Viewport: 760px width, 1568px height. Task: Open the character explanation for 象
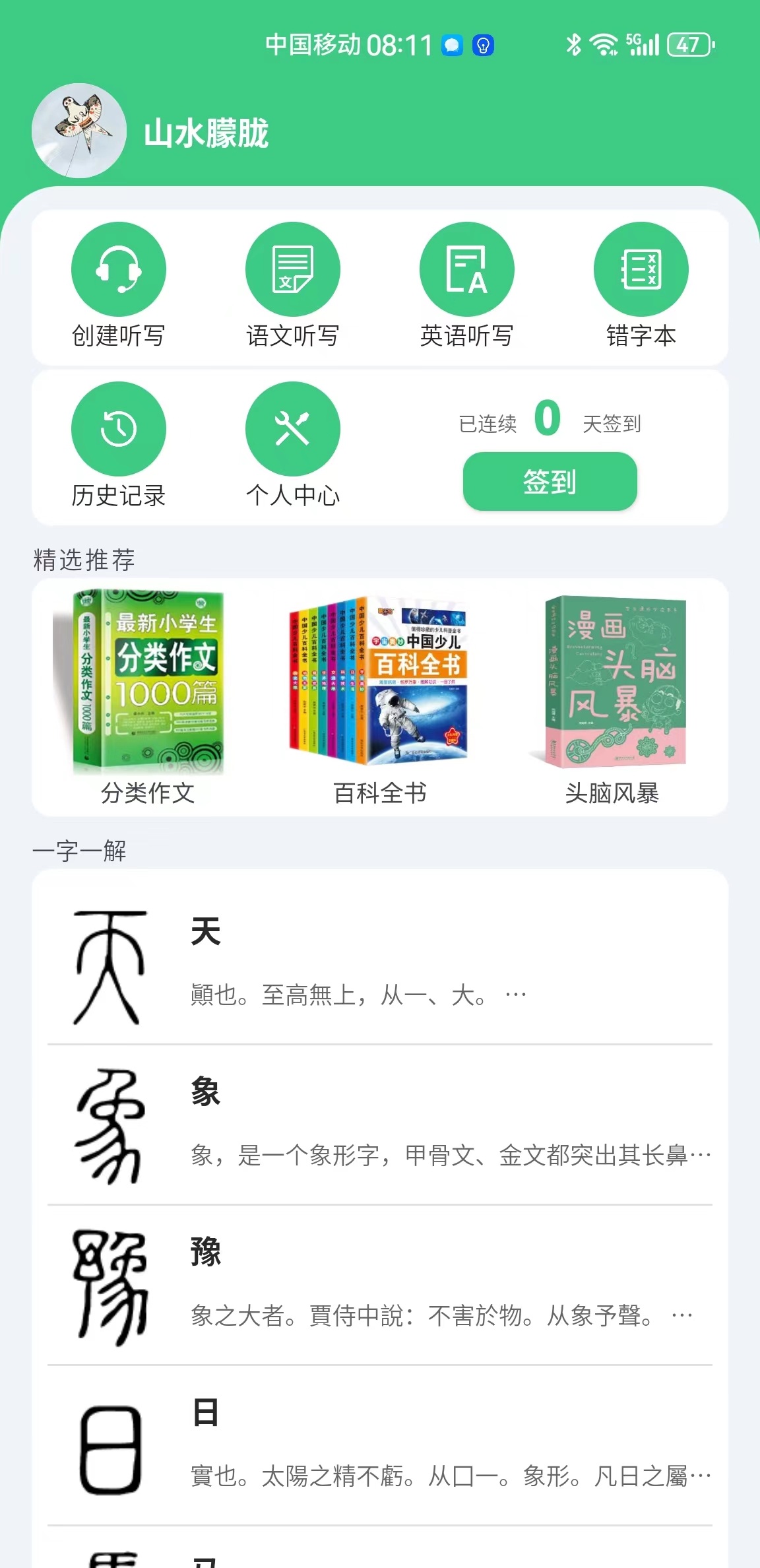tap(380, 1125)
